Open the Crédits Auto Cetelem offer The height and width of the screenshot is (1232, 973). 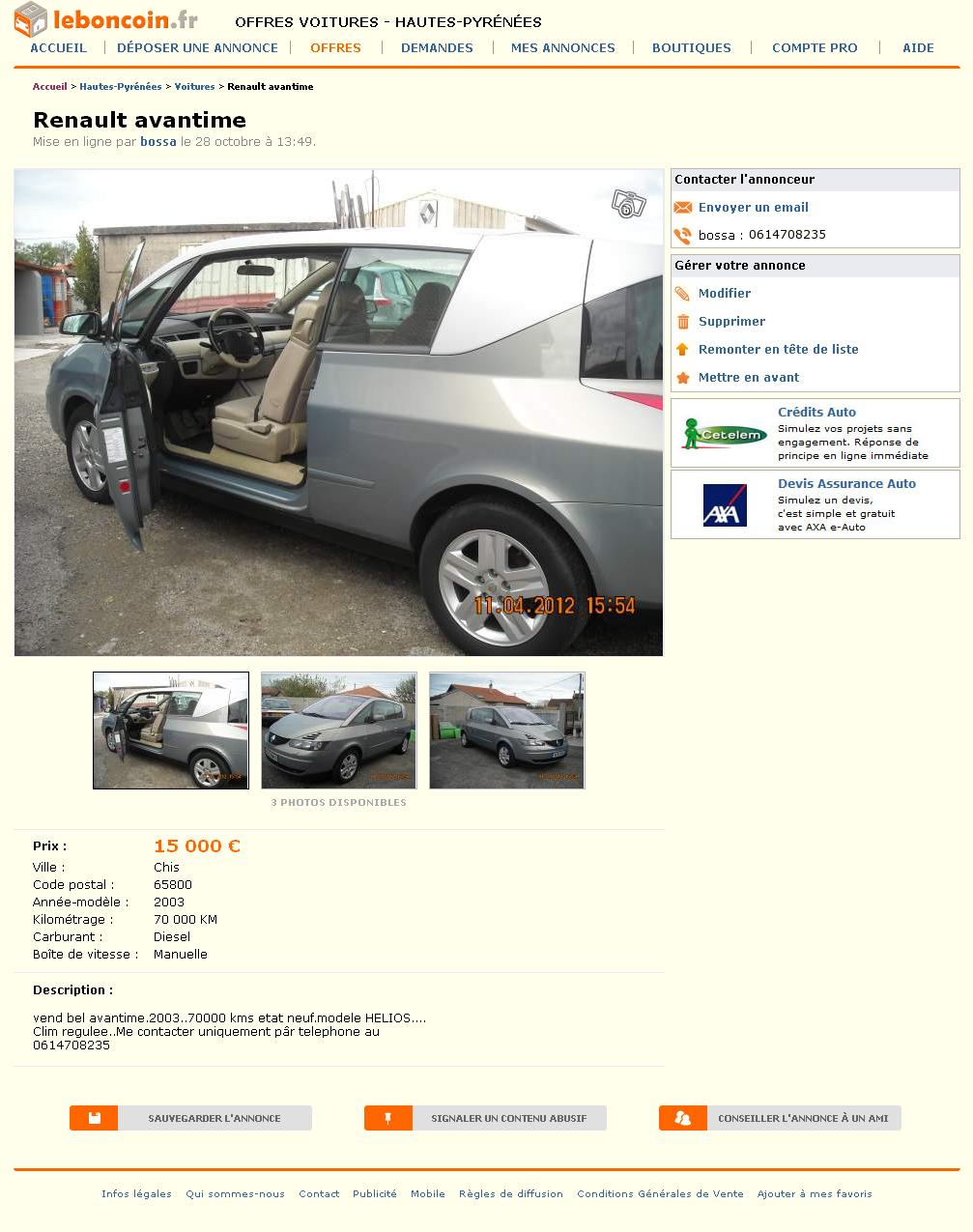(816, 413)
